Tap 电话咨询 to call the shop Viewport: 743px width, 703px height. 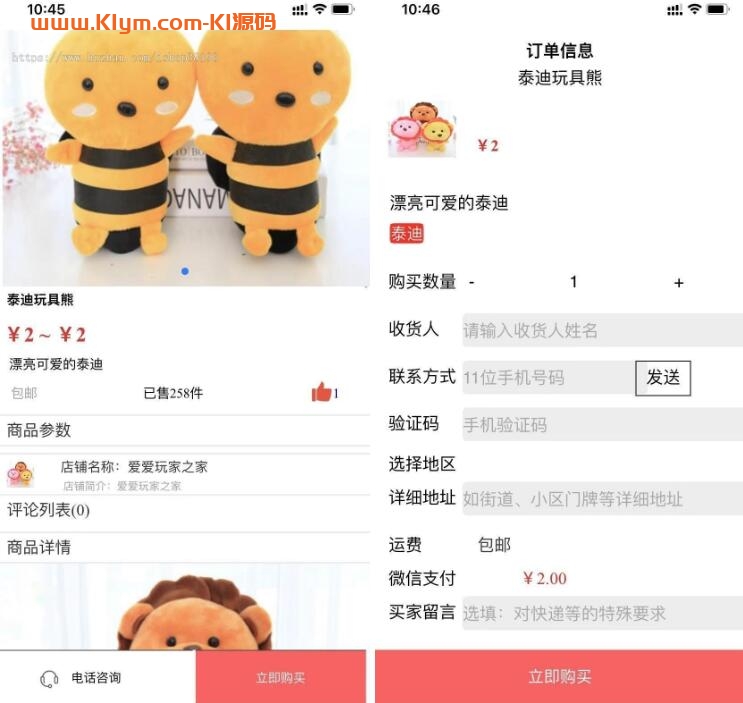coord(82,678)
